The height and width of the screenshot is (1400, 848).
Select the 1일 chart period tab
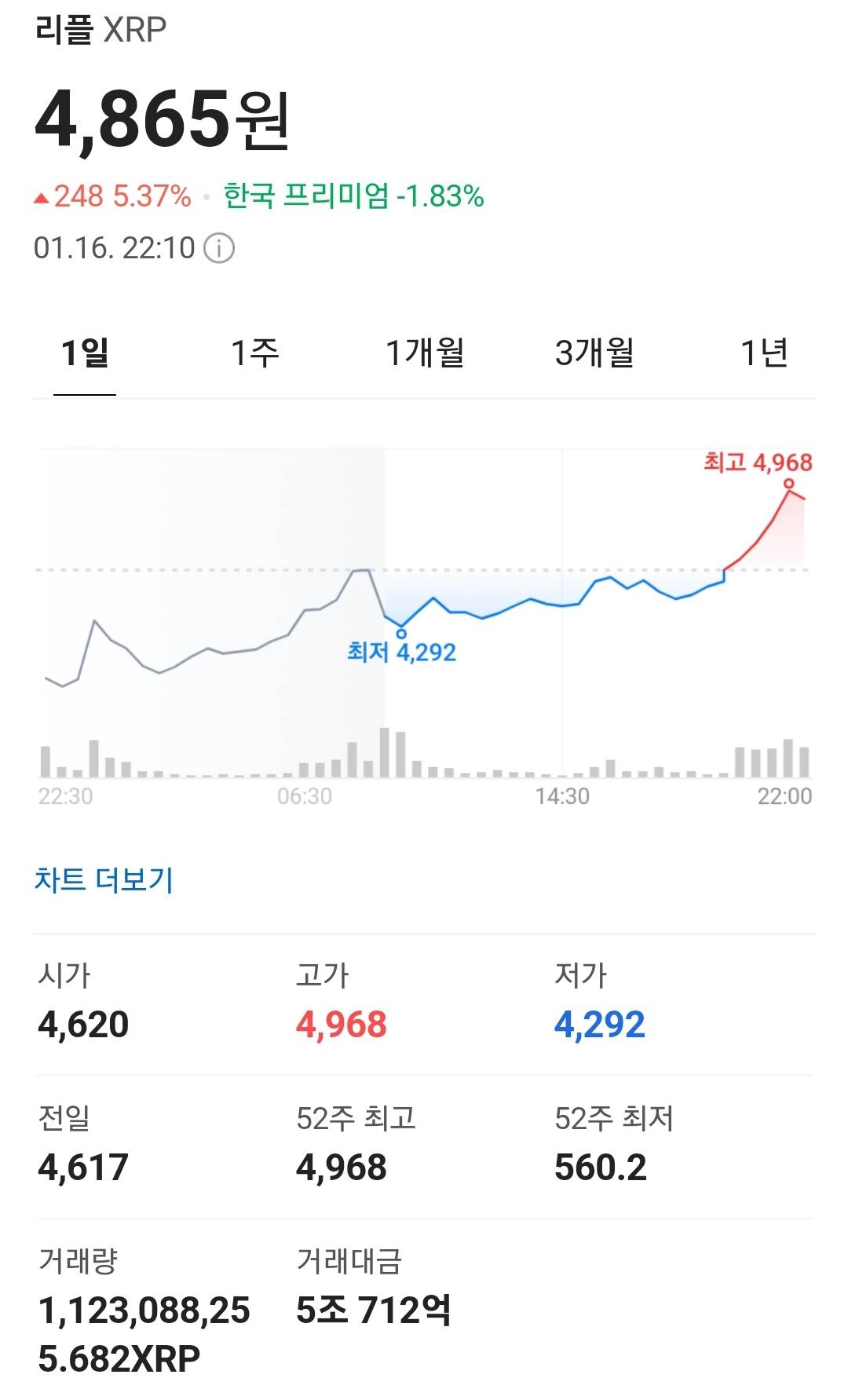point(85,353)
